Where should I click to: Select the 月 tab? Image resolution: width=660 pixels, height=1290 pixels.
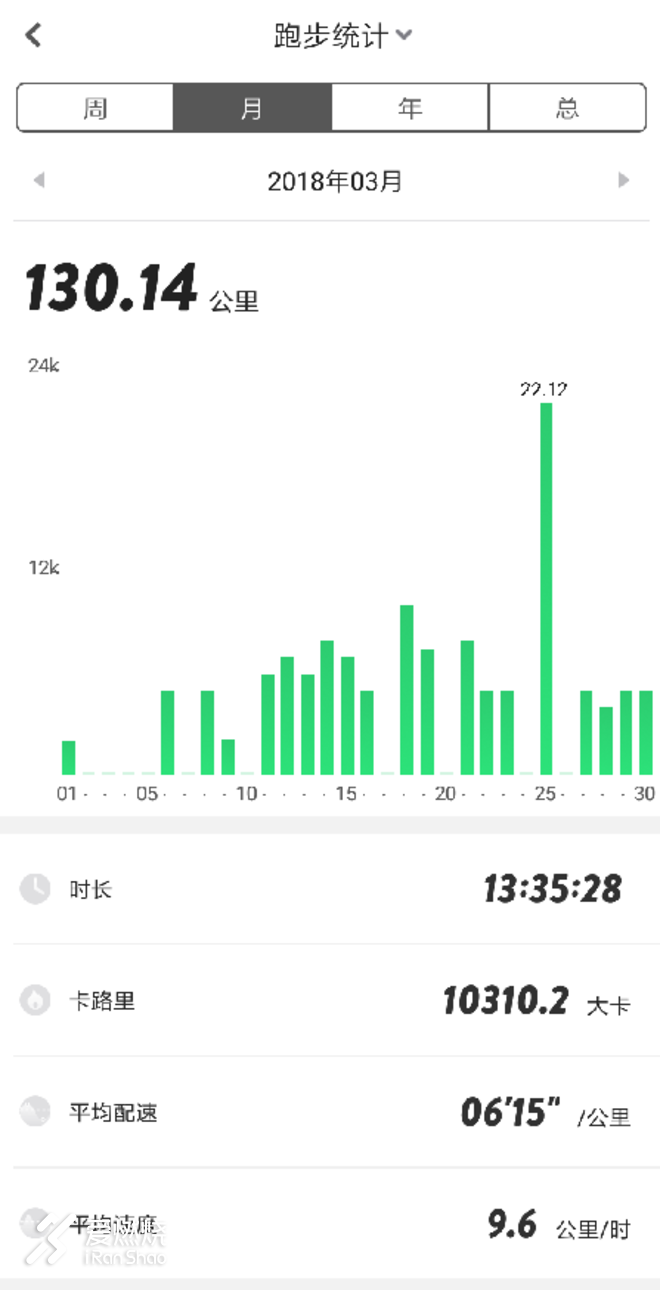coord(252,108)
